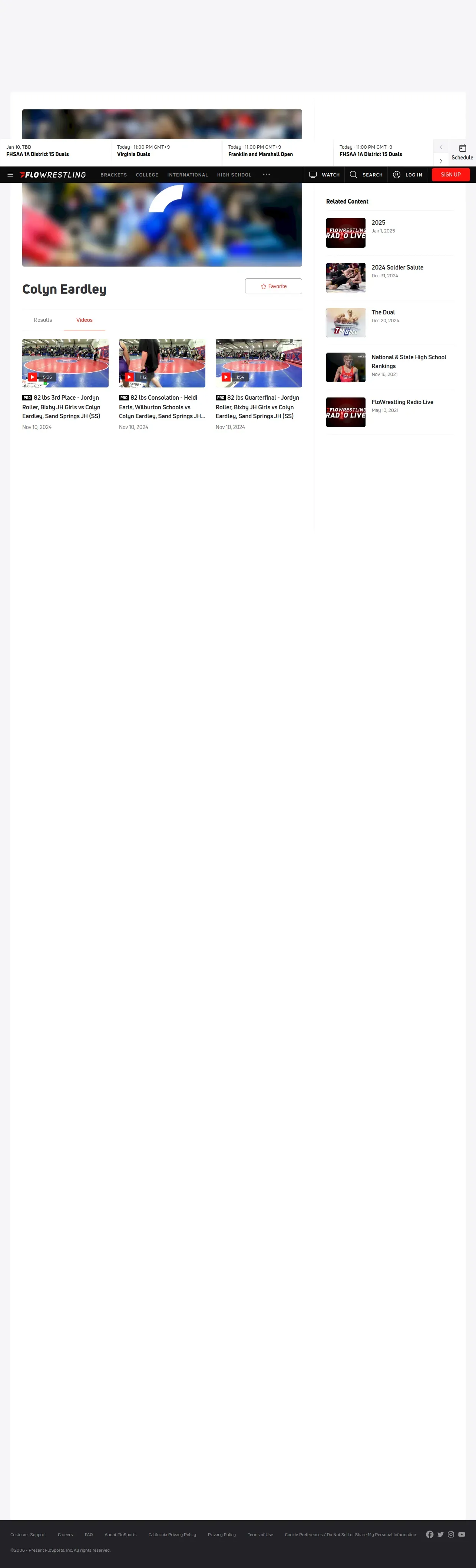
Task: Tap Log In
Action: click(x=407, y=175)
